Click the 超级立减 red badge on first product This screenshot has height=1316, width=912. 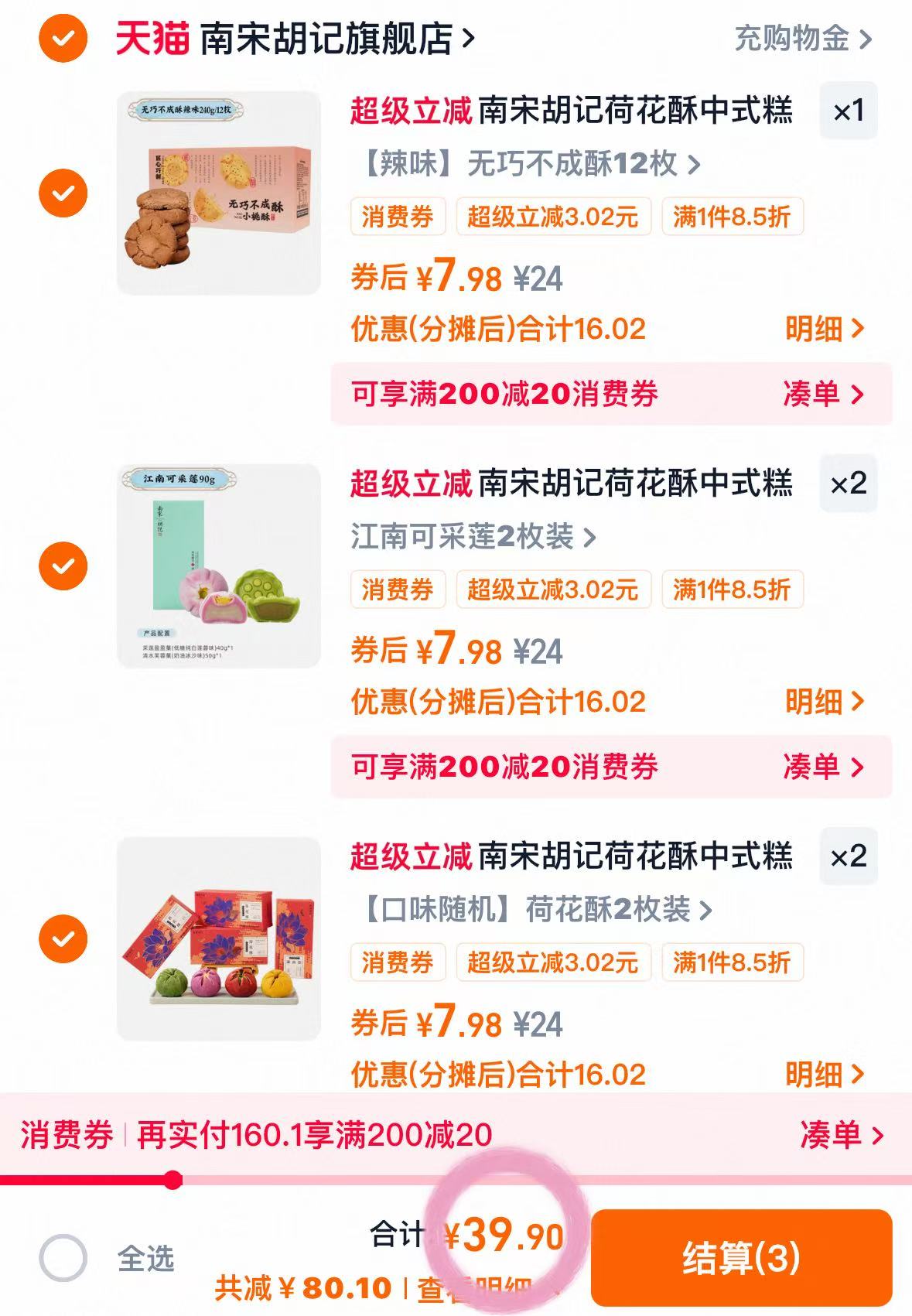[x=411, y=111]
